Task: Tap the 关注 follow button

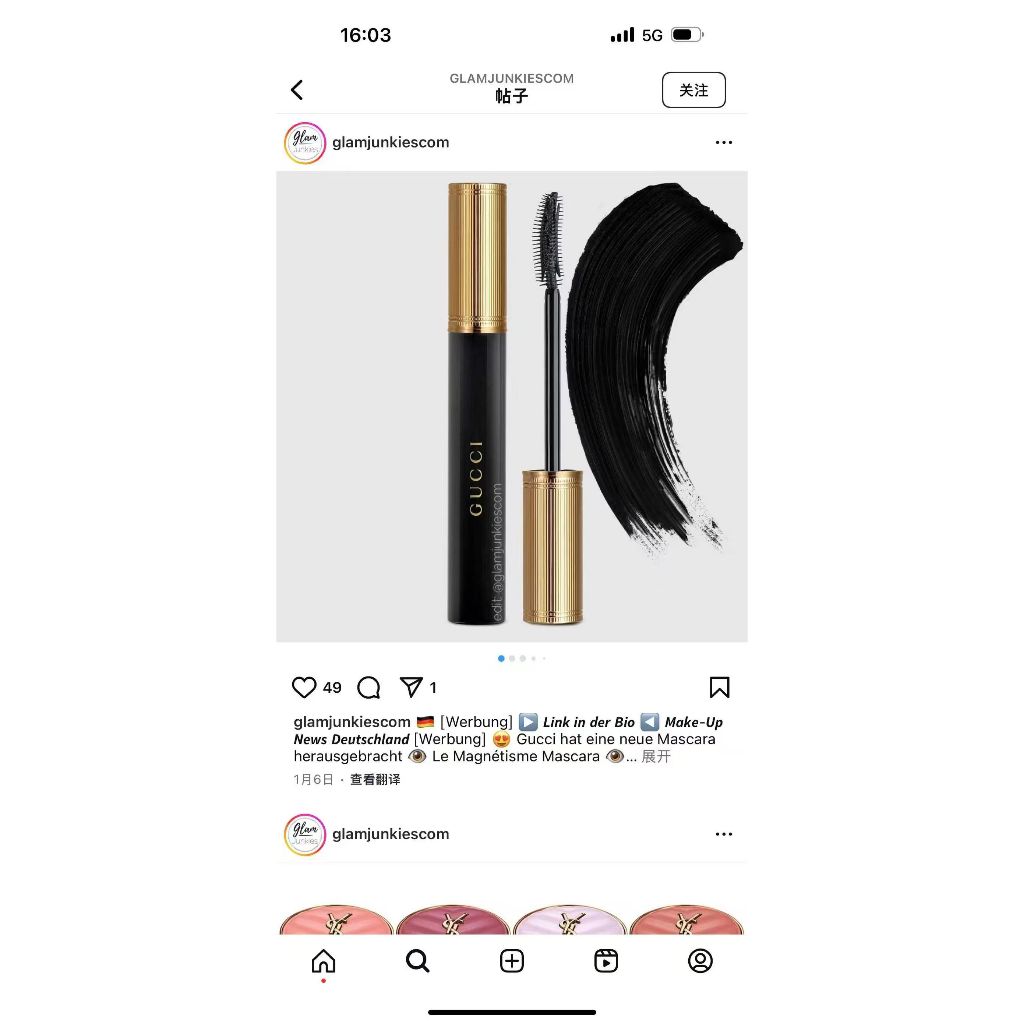Action: (x=694, y=90)
